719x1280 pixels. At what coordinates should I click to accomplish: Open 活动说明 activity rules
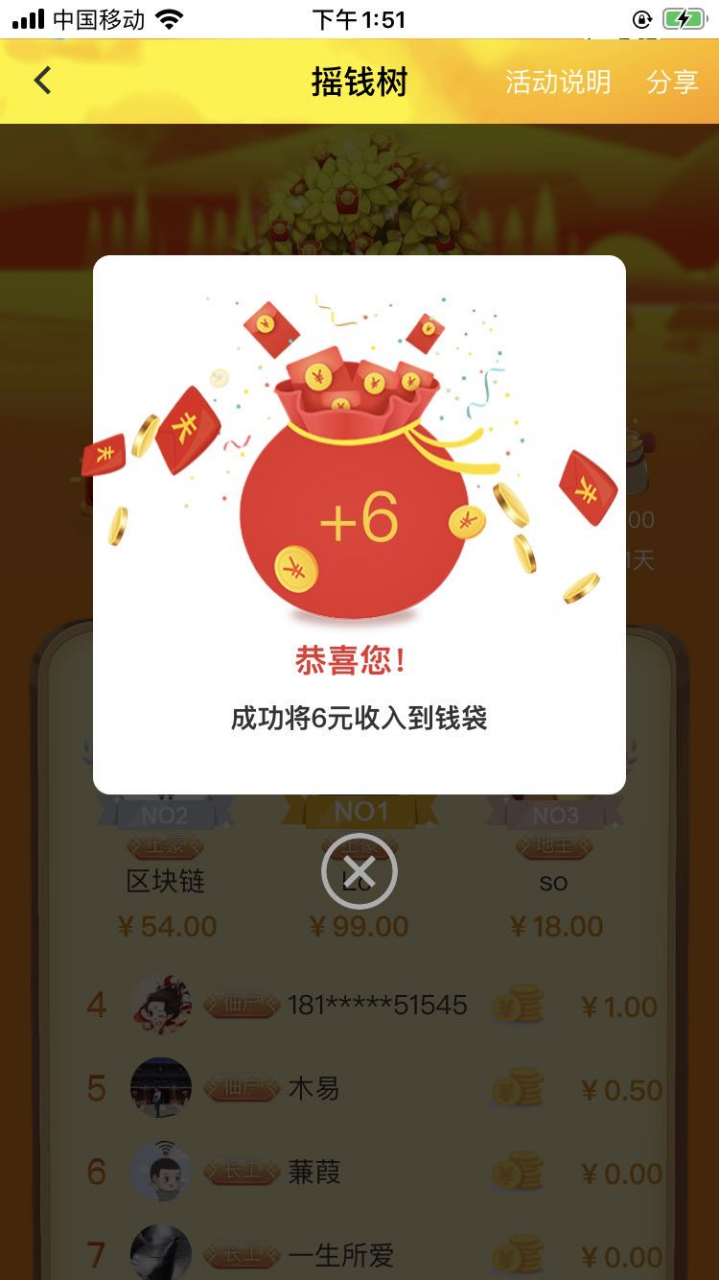[x=557, y=82]
